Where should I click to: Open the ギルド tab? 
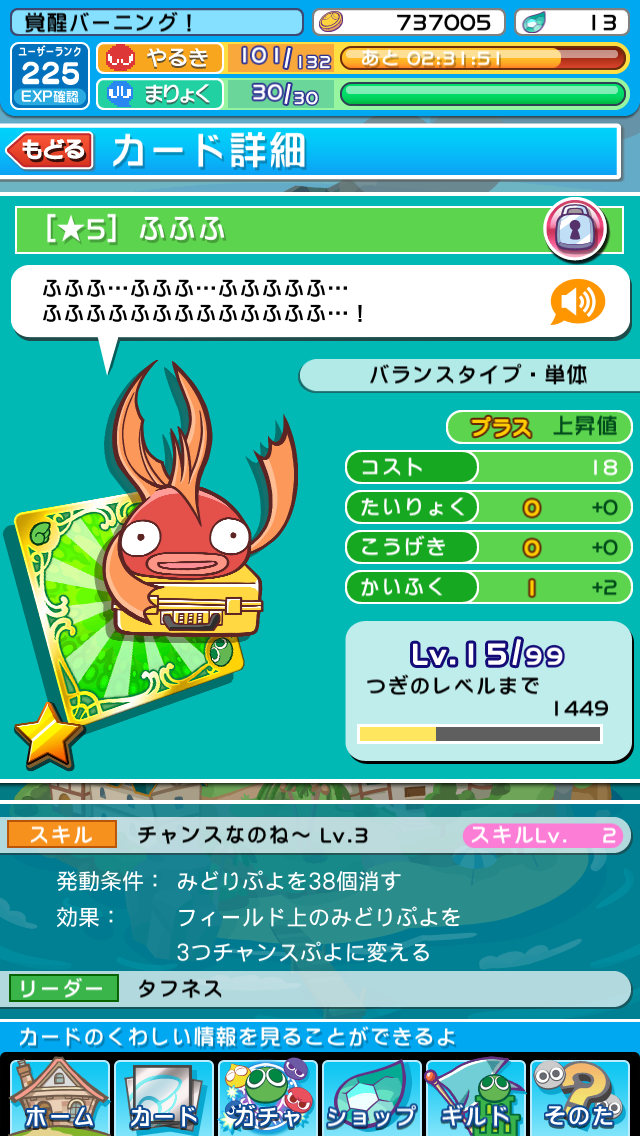475,1098
